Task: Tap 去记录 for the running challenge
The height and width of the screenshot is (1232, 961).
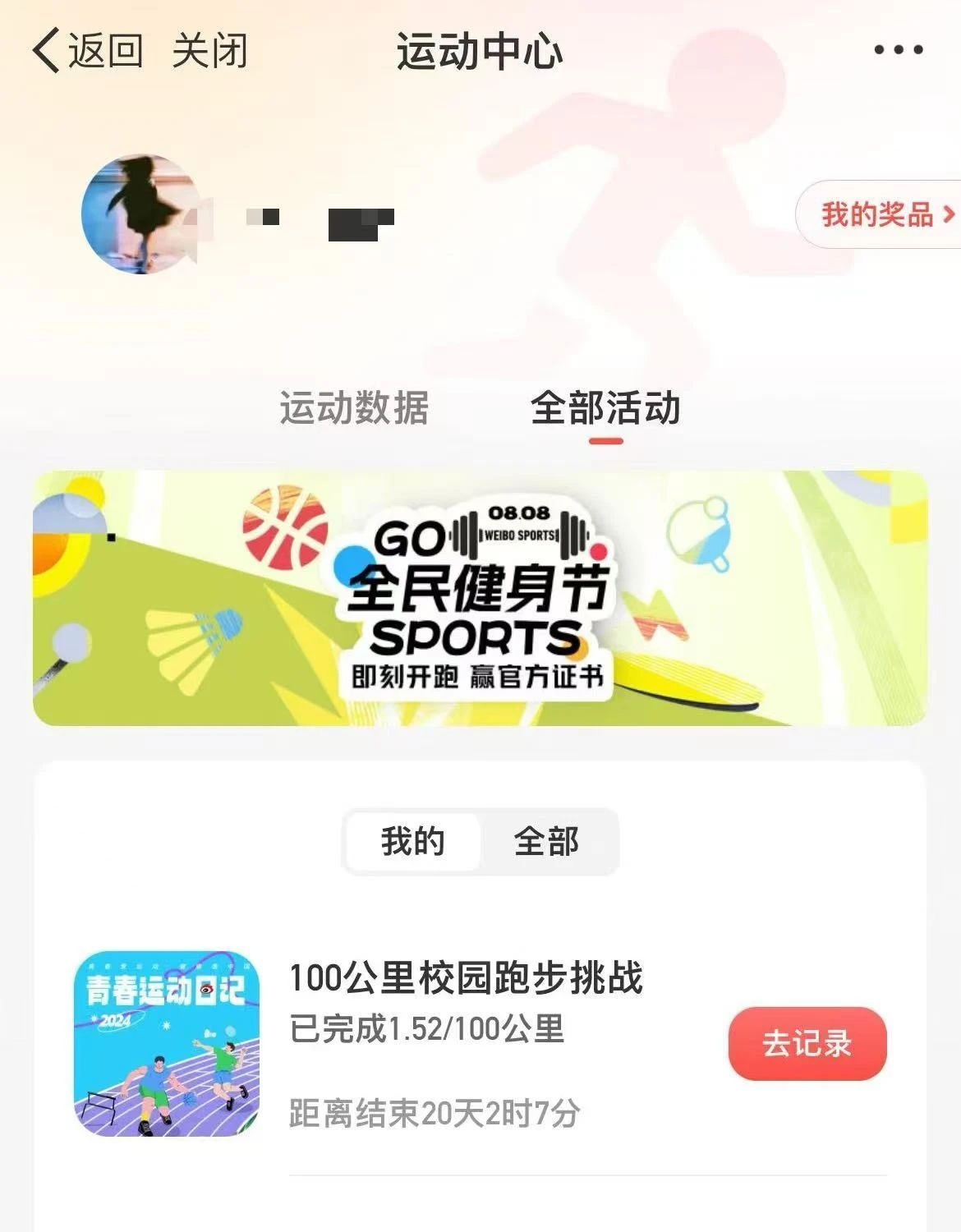Action: click(x=807, y=1043)
